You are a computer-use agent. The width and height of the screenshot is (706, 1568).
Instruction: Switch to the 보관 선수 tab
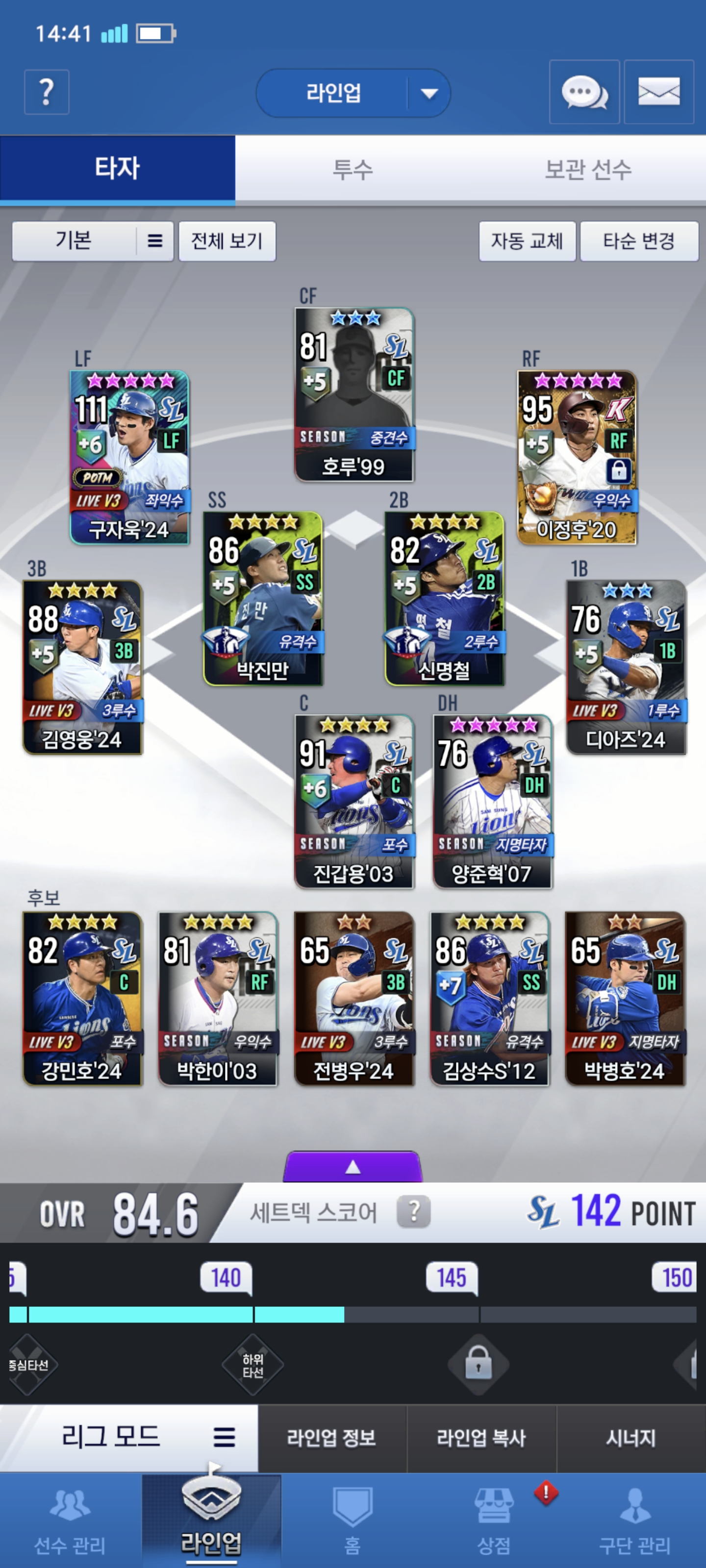(x=587, y=169)
